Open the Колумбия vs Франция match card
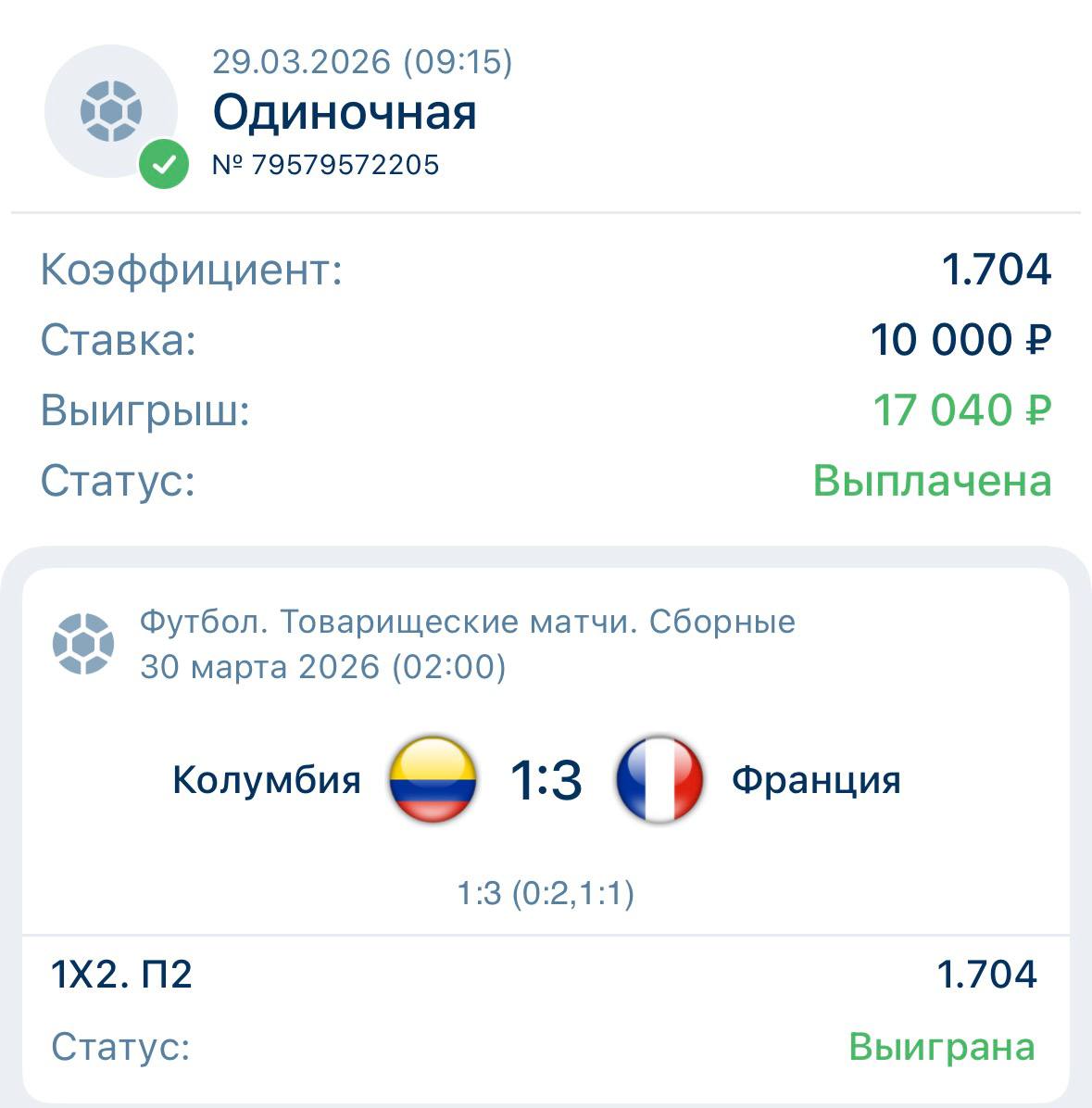 tap(545, 779)
